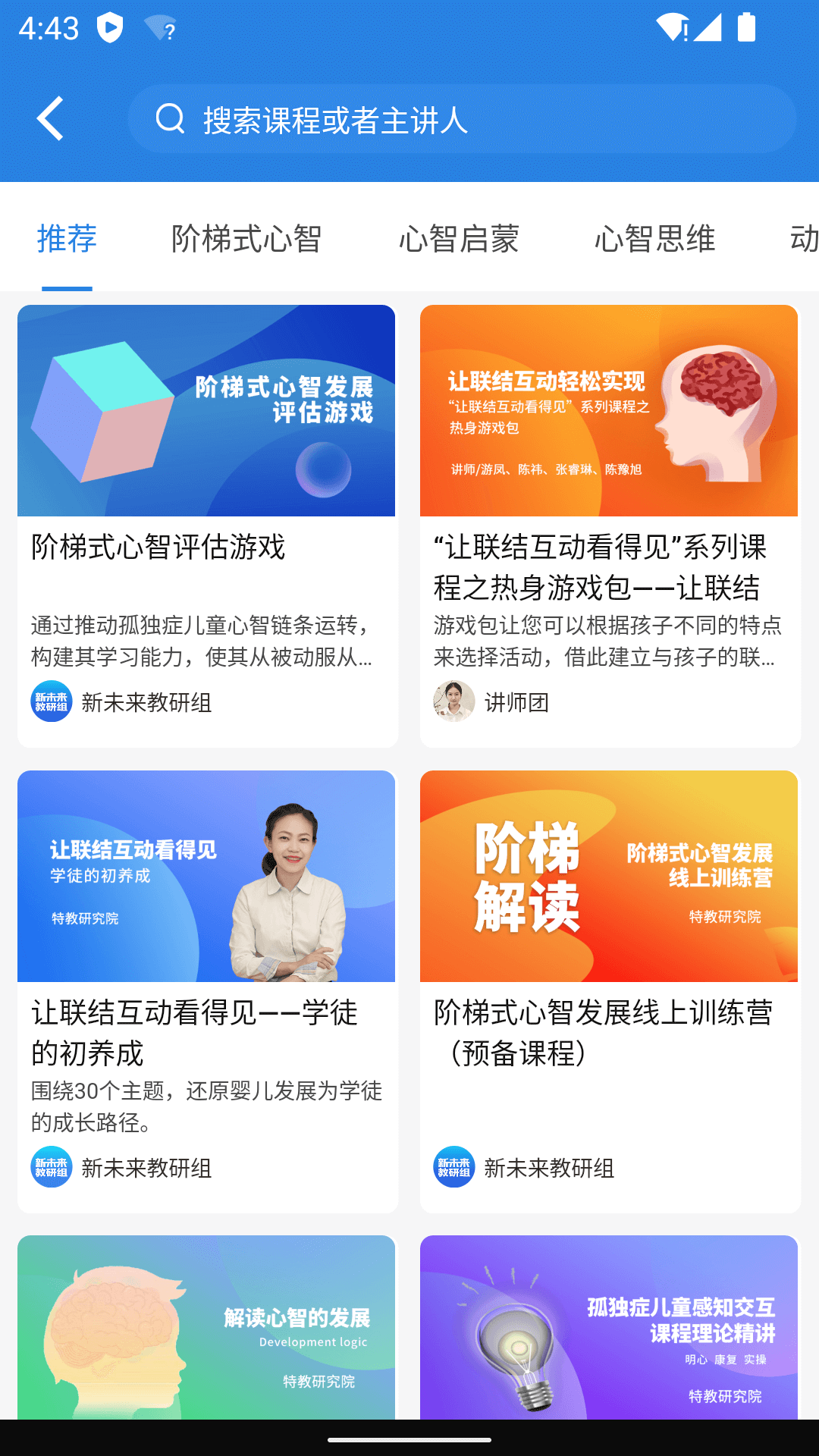Tap the magnifier search icon
The image size is (819, 1456).
pyautogui.click(x=170, y=119)
